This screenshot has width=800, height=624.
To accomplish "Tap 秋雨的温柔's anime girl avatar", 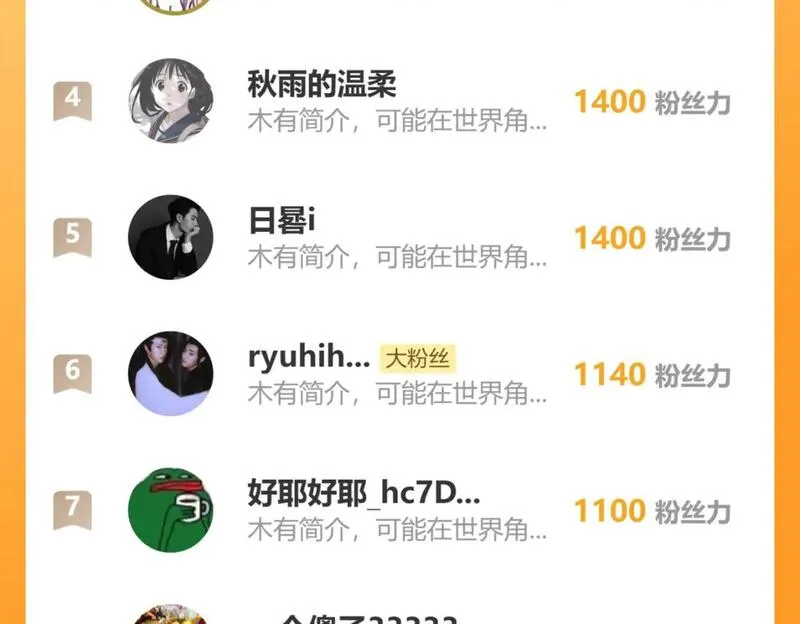I will coord(171,100).
